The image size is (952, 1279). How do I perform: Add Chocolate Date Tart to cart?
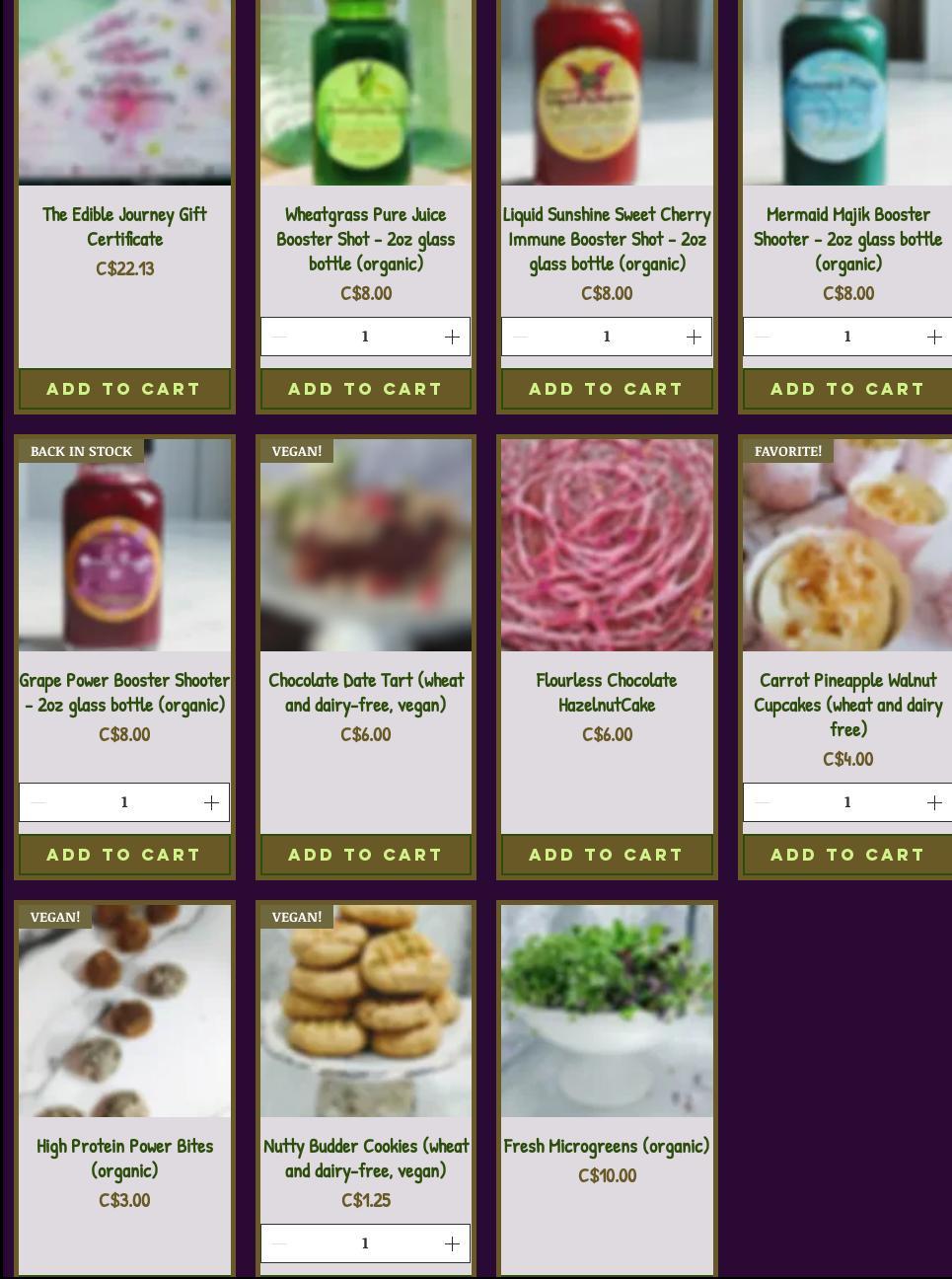[365, 855]
